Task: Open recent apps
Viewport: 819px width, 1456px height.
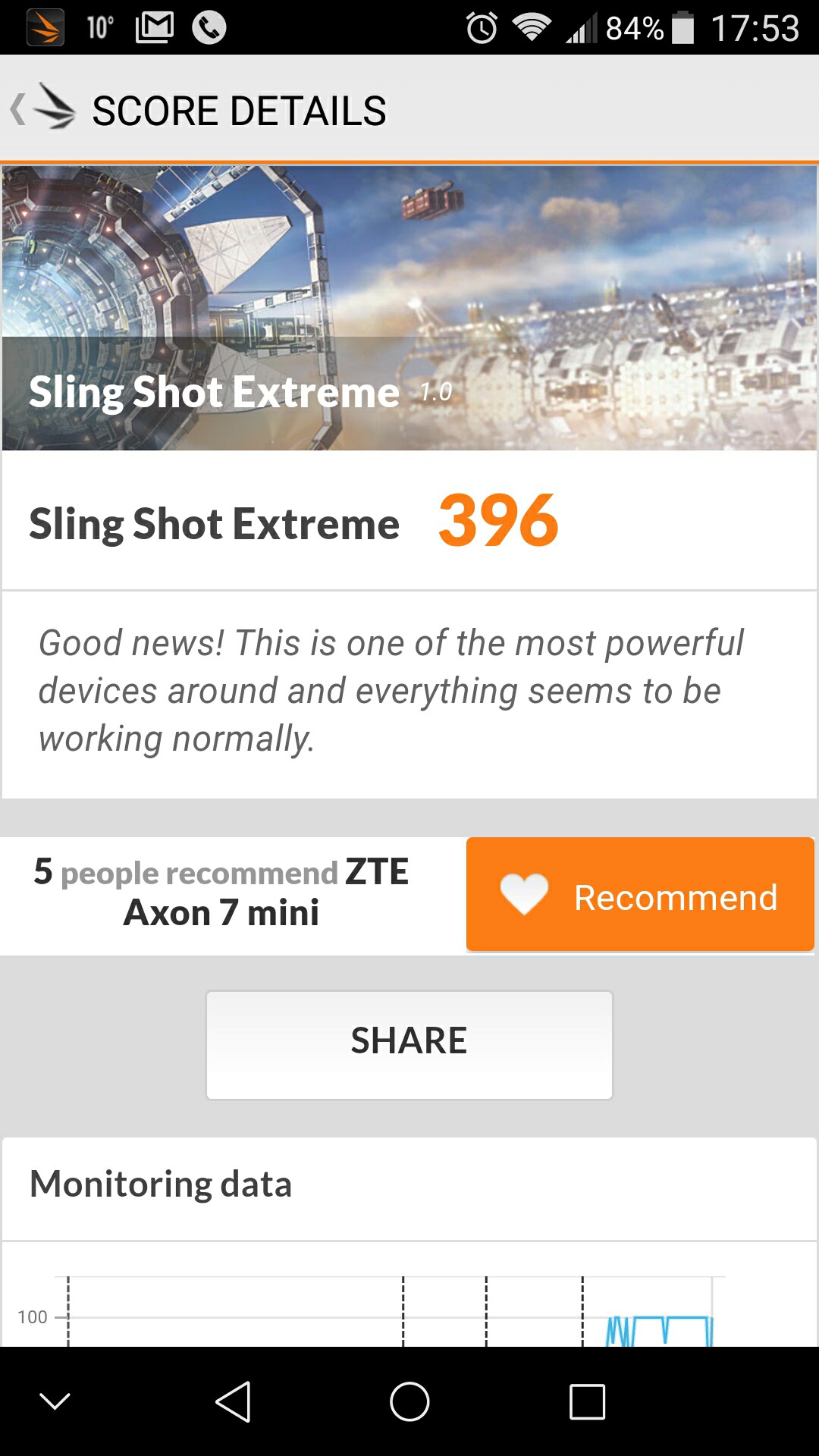Action: [587, 1401]
